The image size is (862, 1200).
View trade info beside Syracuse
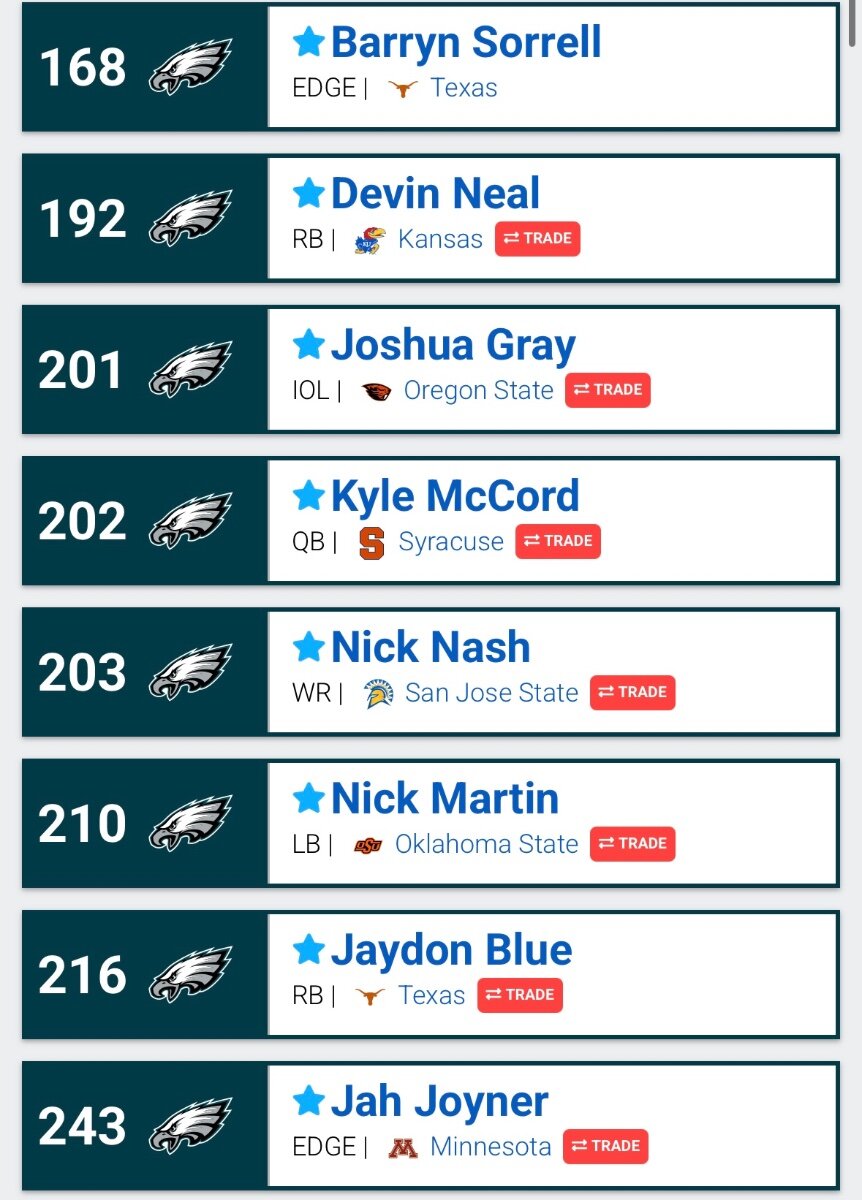(558, 541)
